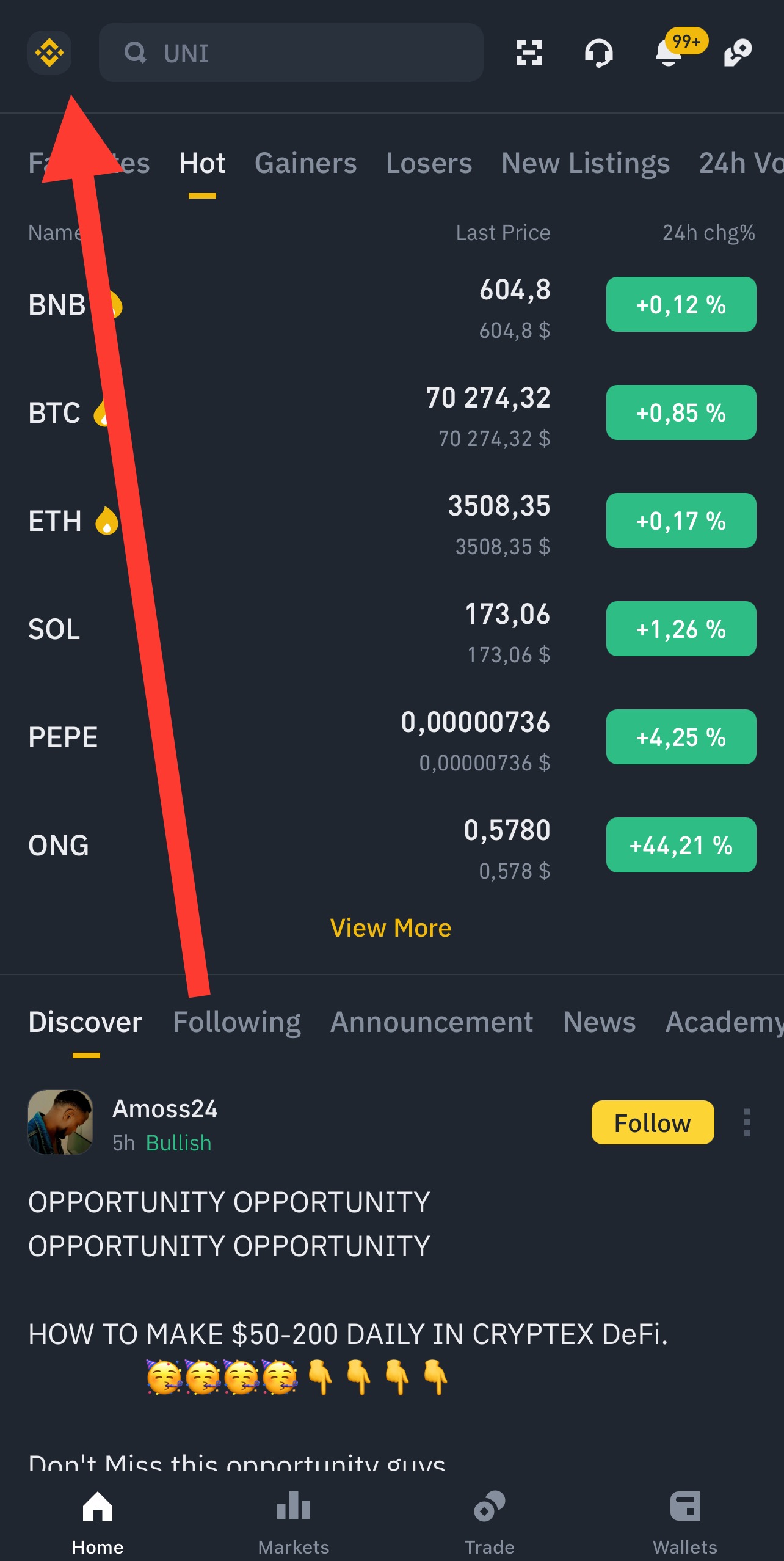Open the QR code scanner

pos(529,53)
